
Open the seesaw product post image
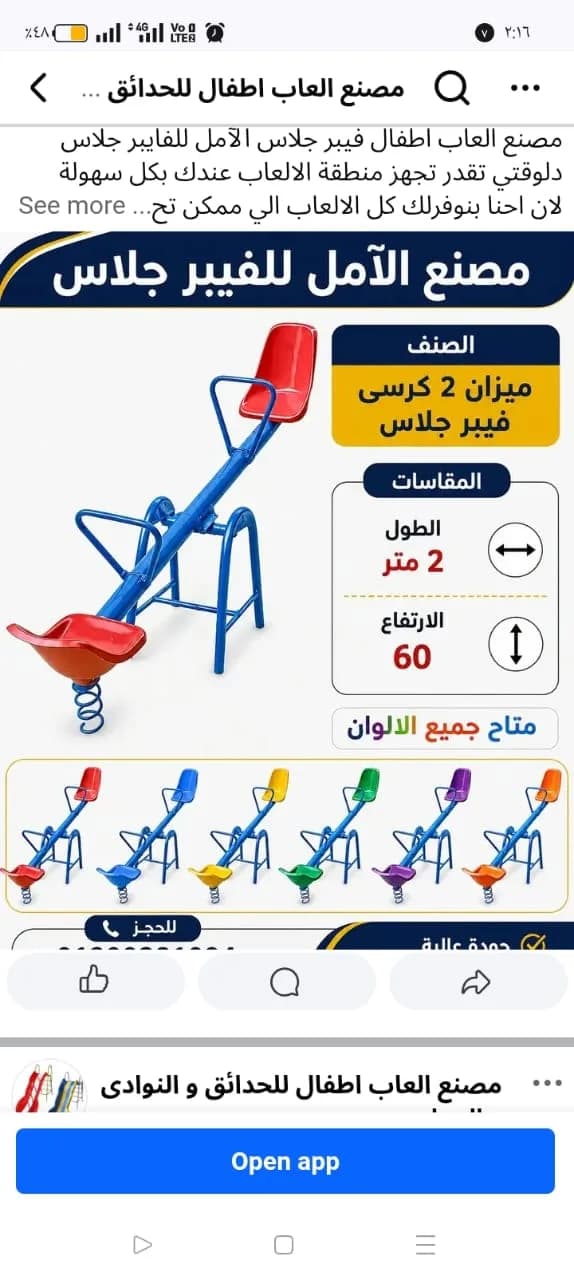[287, 590]
